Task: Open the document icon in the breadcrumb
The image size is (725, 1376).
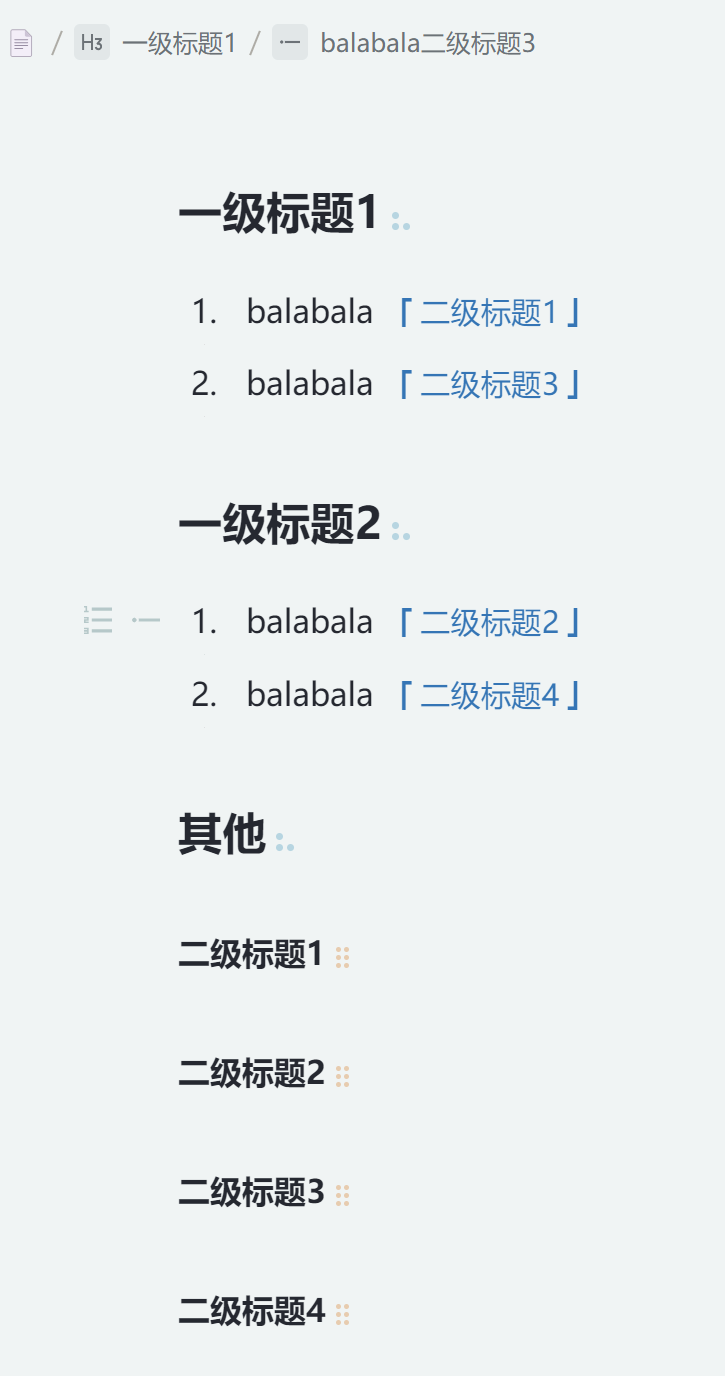Action: (21, 43)
